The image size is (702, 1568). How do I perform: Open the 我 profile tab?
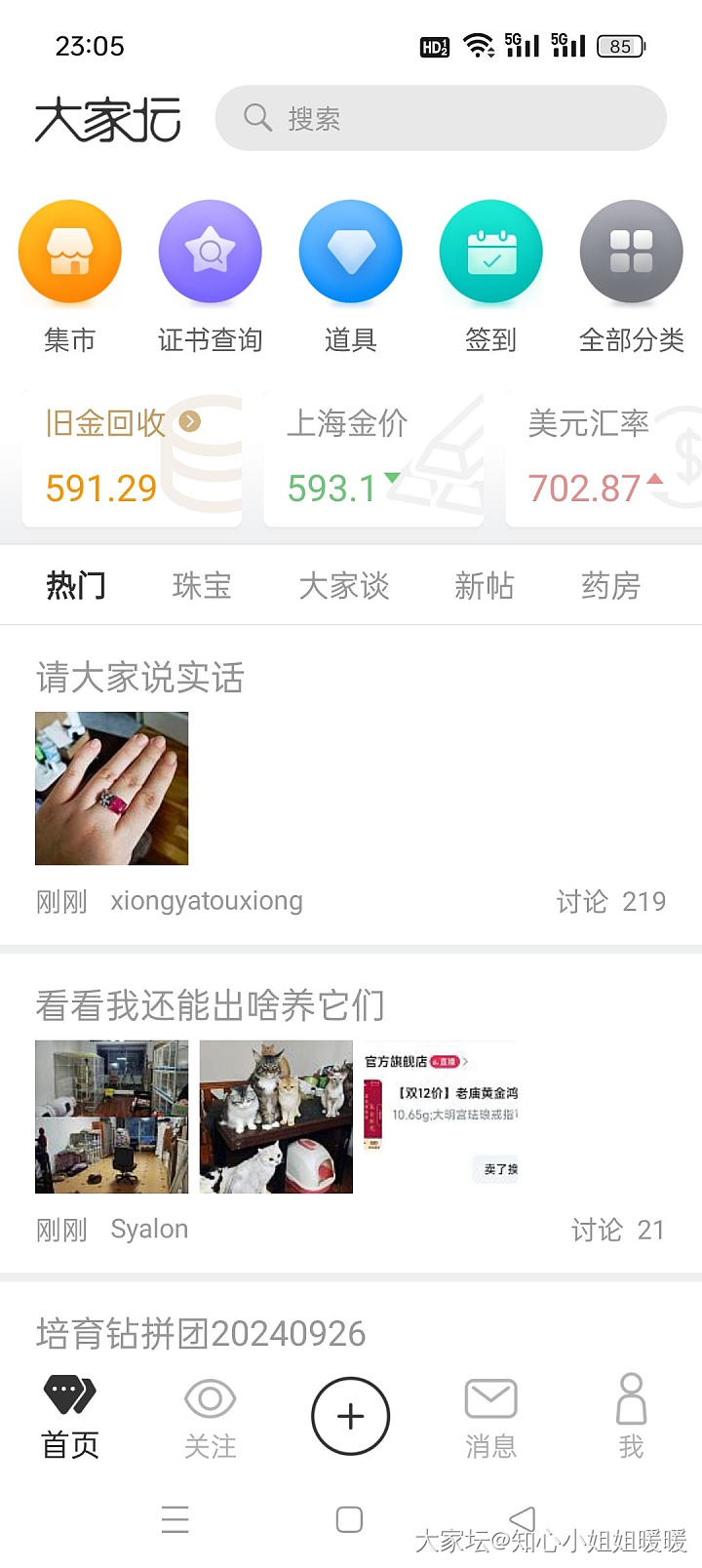click(631, 1419)
